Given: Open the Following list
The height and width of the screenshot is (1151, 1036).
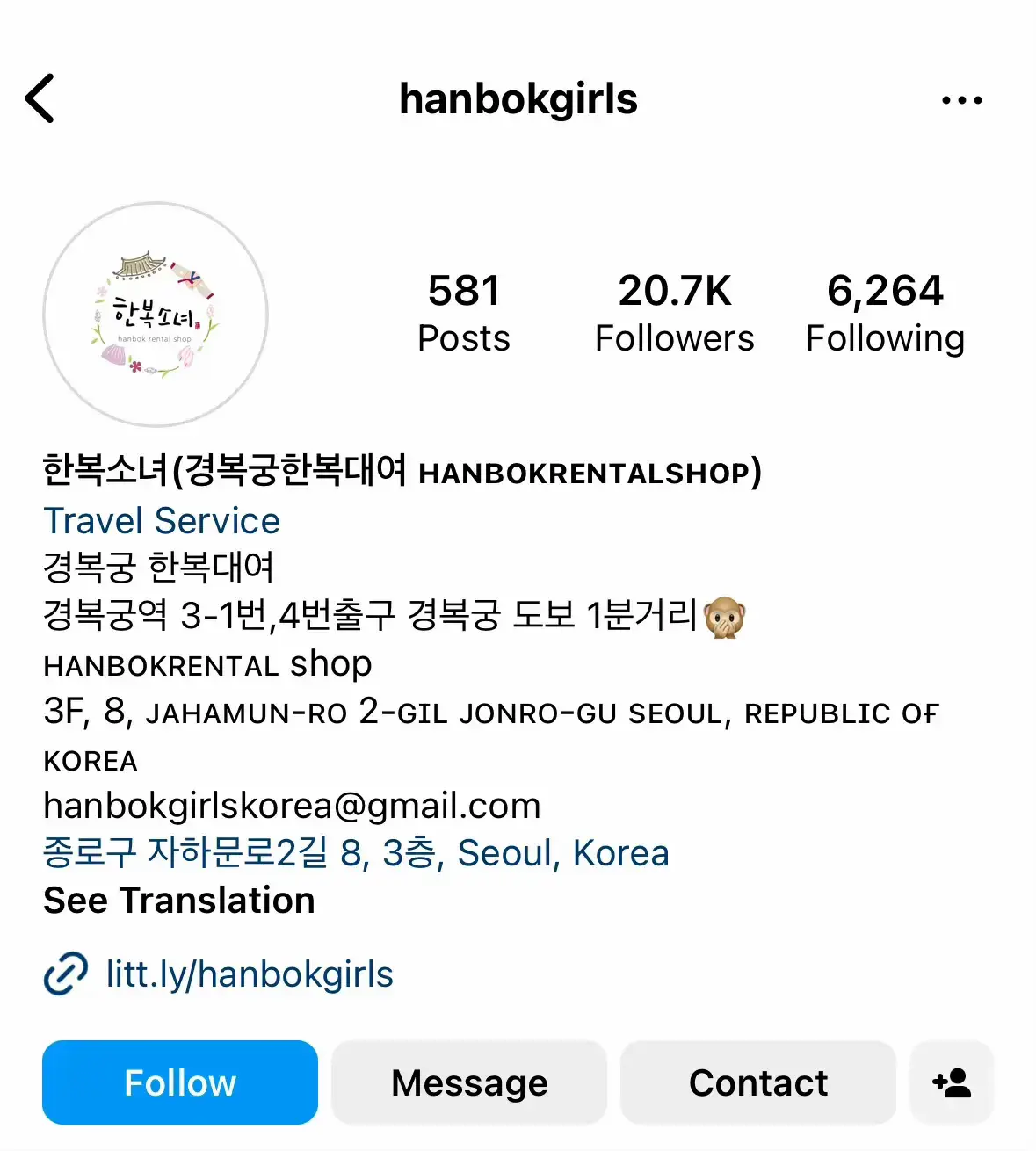Looking at the screenshot, I should point(885,312).
